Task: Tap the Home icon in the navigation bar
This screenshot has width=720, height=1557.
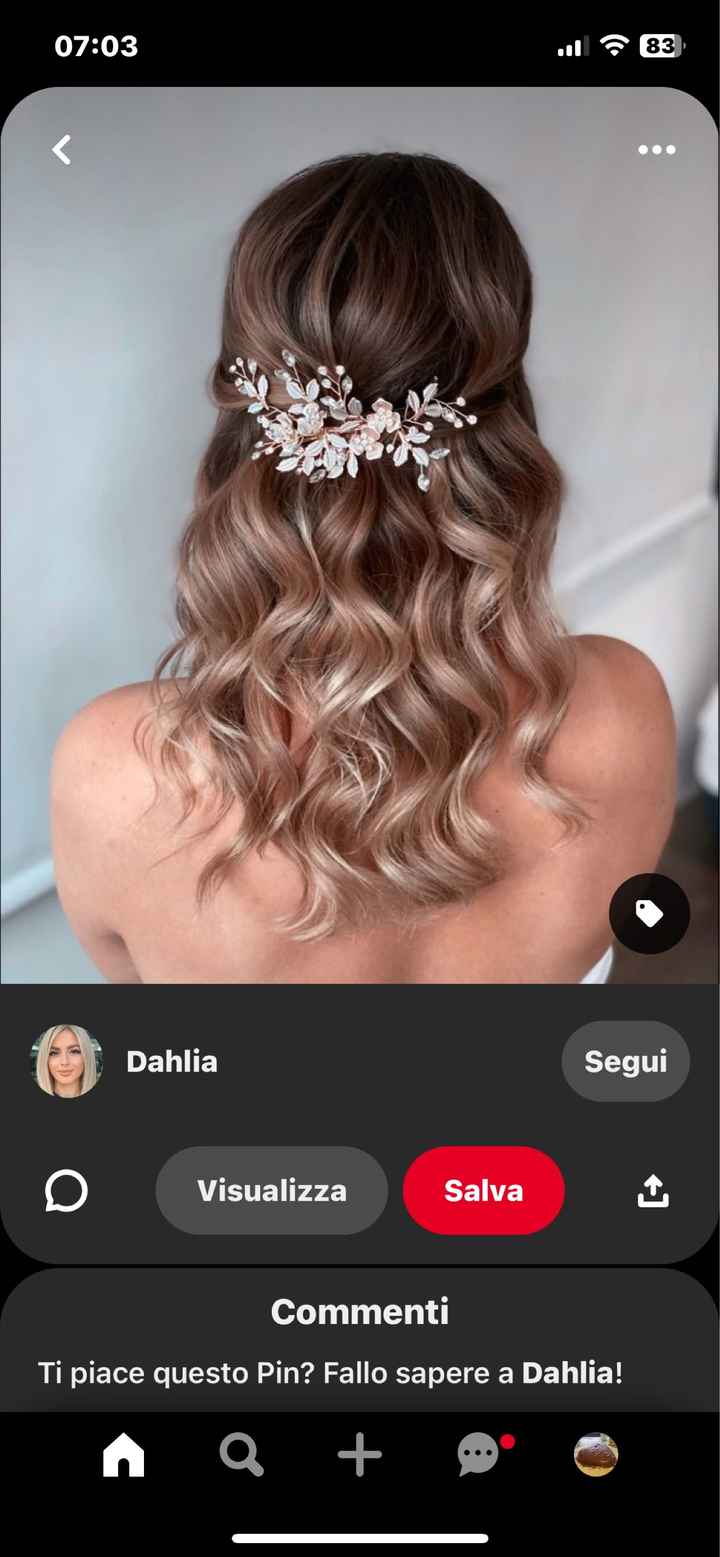Action: [123, 1456]
